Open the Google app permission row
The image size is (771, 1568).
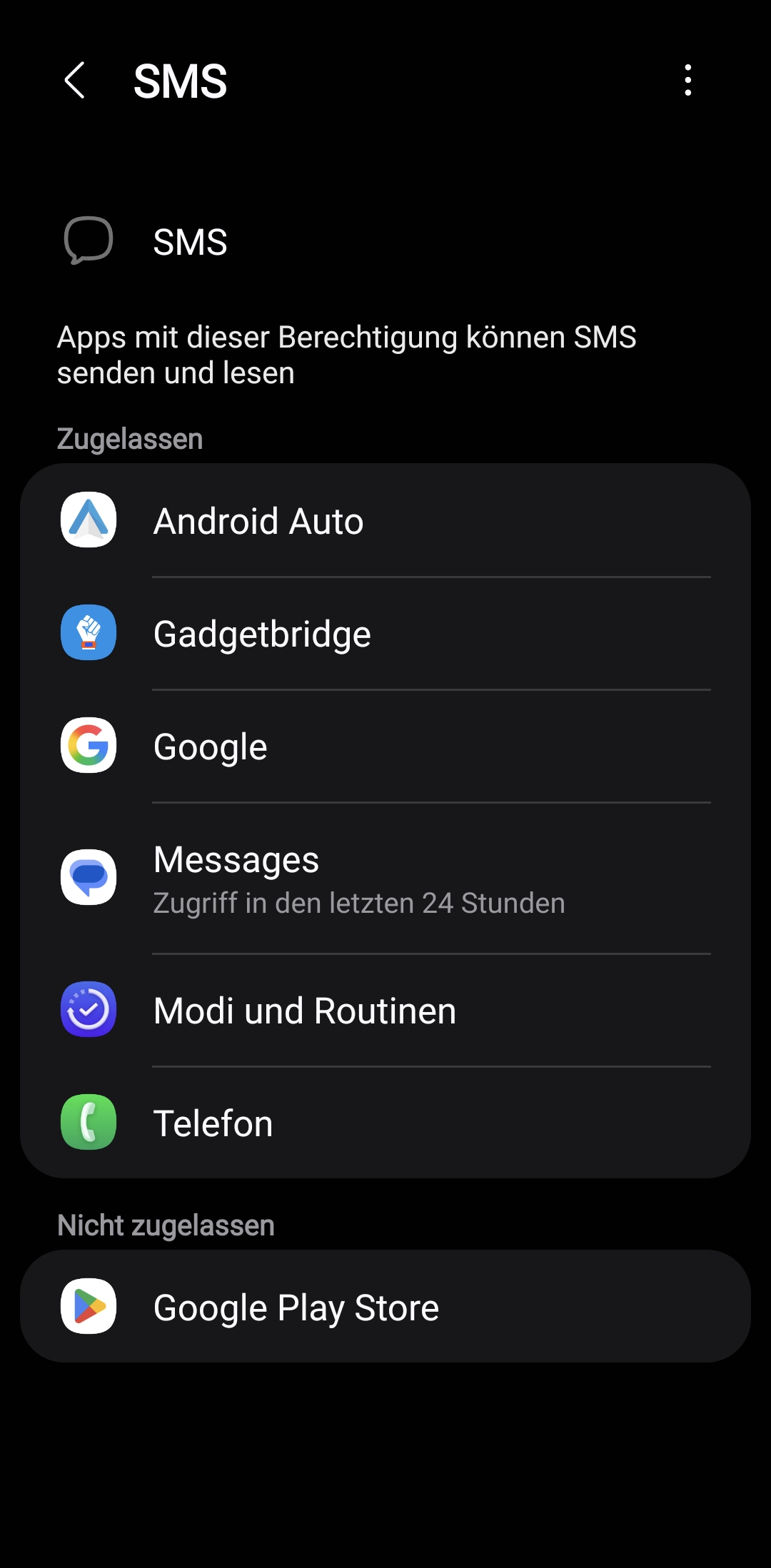385,746
